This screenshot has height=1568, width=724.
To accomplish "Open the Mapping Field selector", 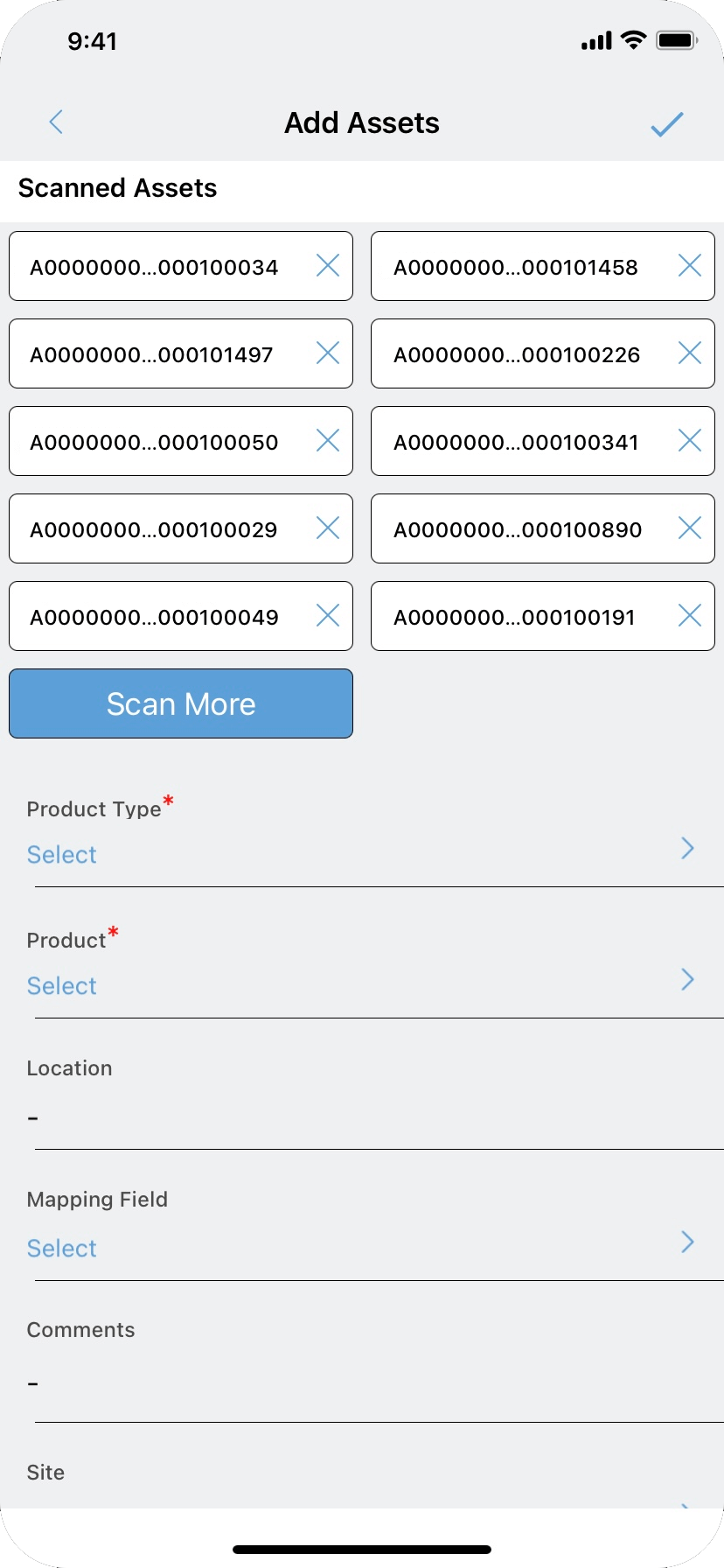I will [x=362, y=1247].
